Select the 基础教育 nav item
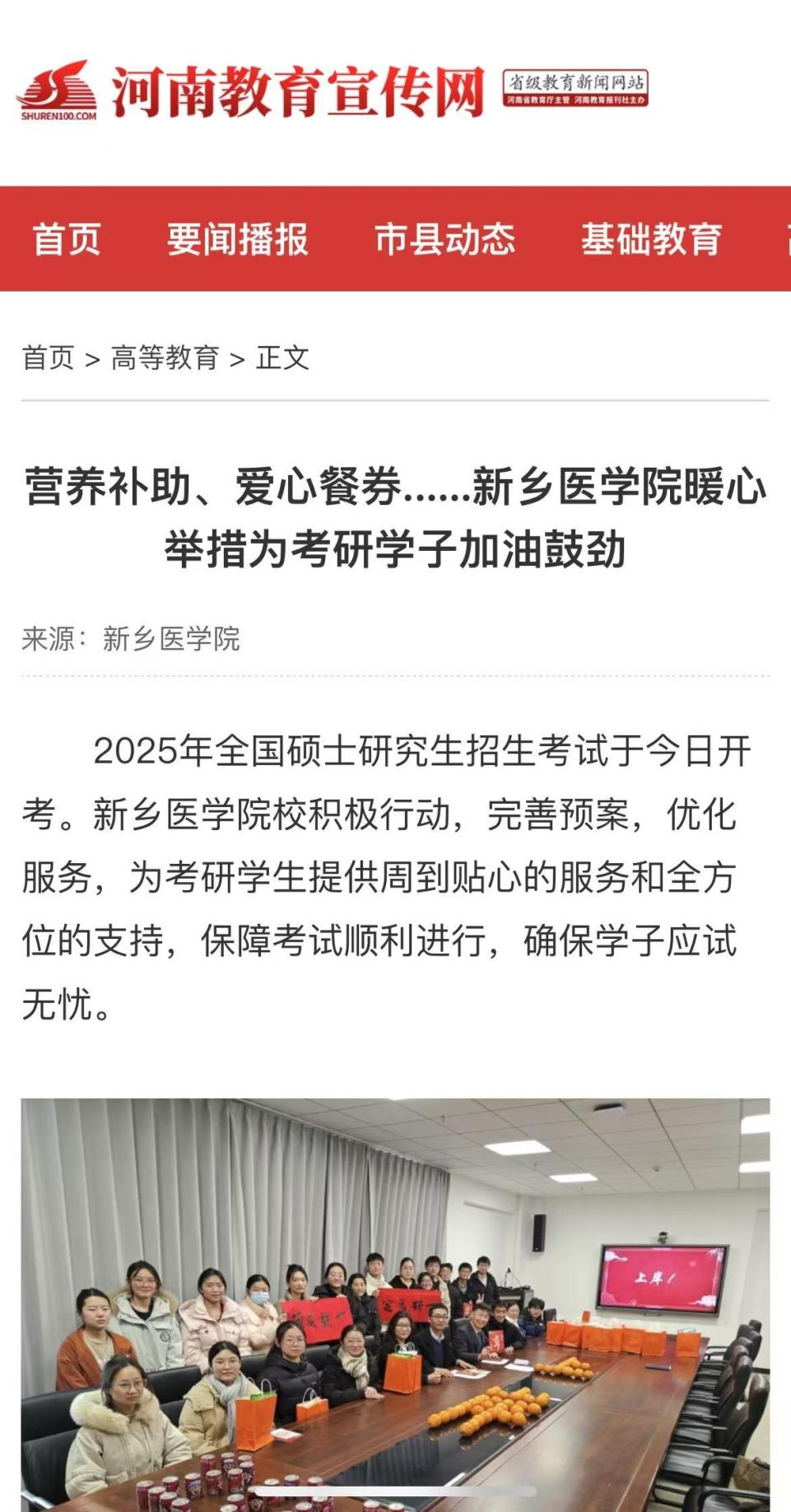 click(x=651, y=240)
